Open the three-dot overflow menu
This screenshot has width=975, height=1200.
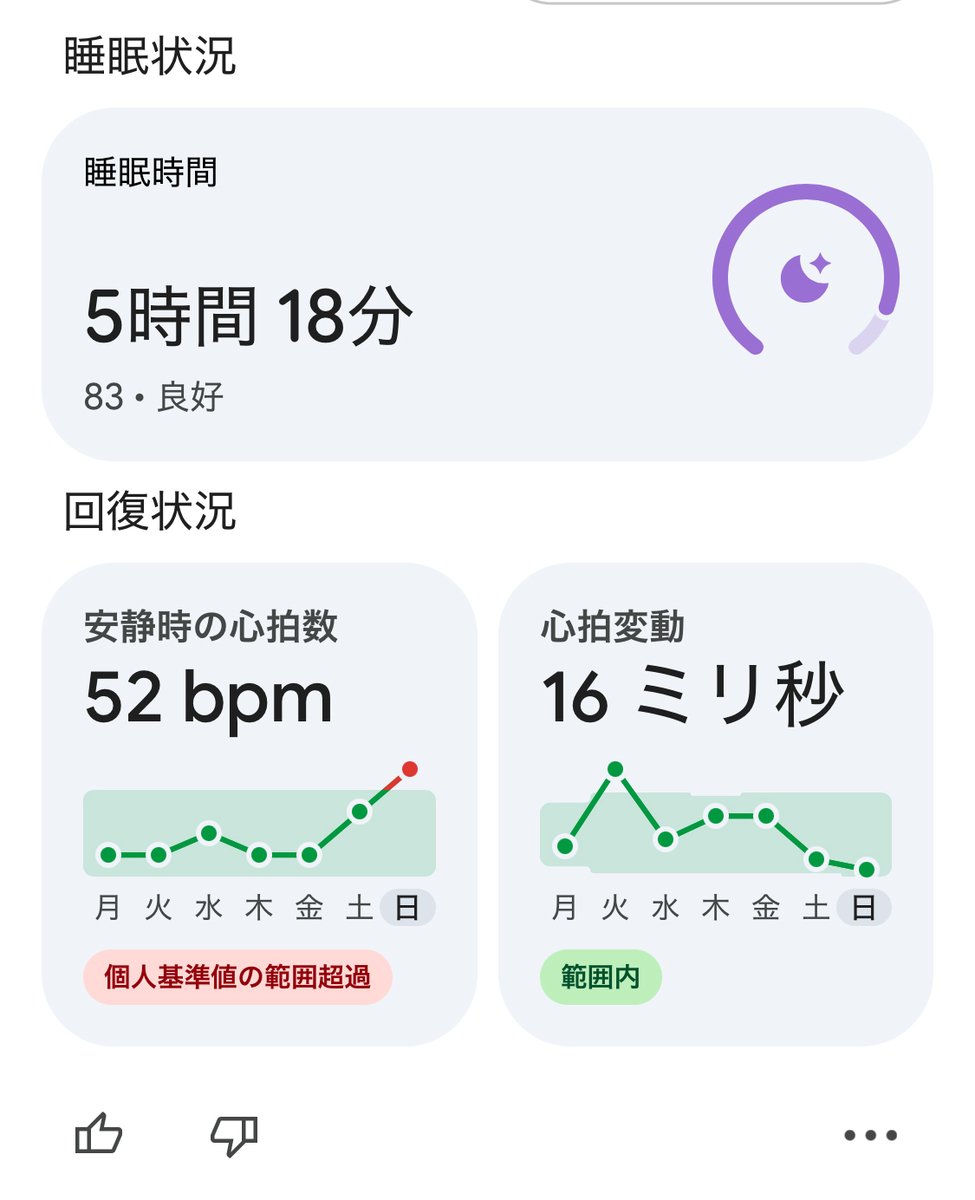[870, 1135]
